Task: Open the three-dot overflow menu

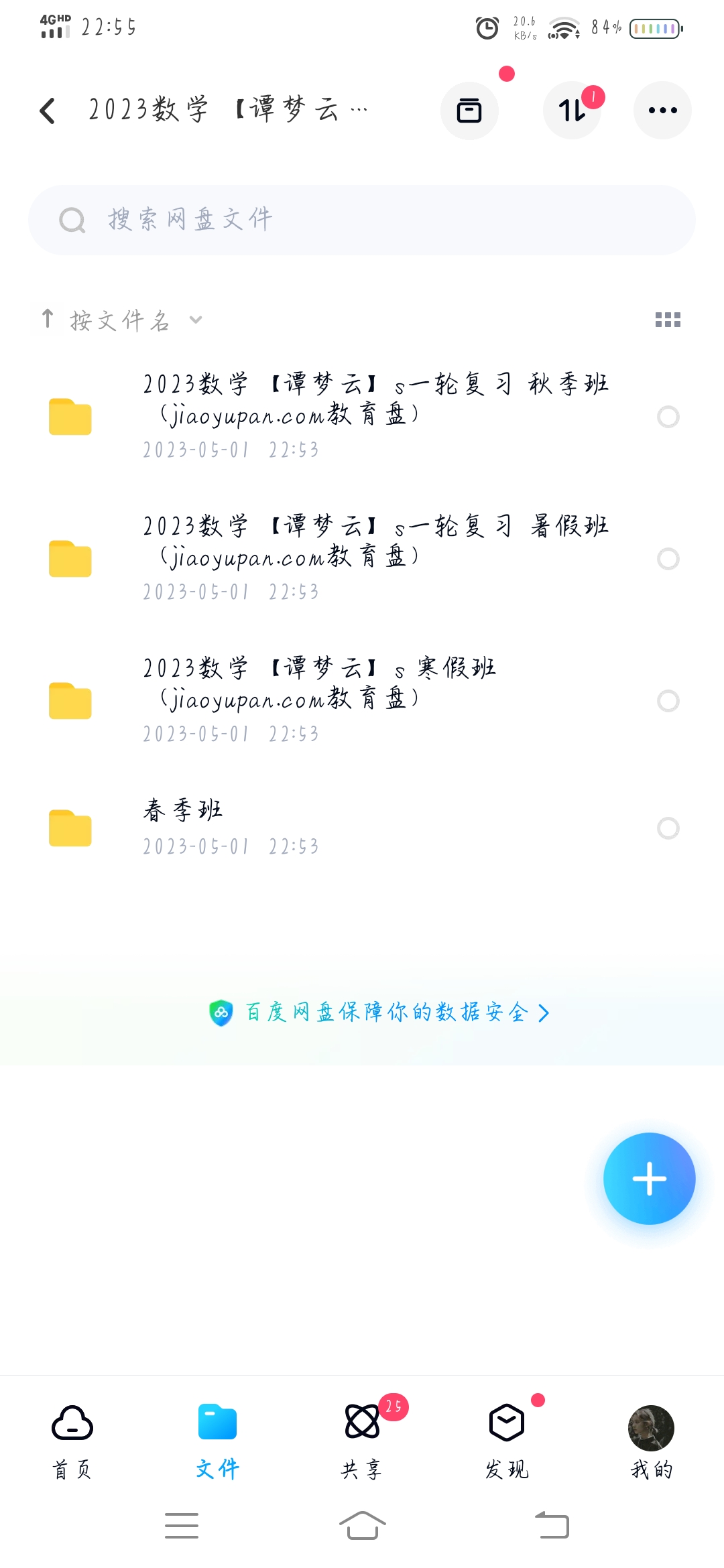Action: point(662,111)
